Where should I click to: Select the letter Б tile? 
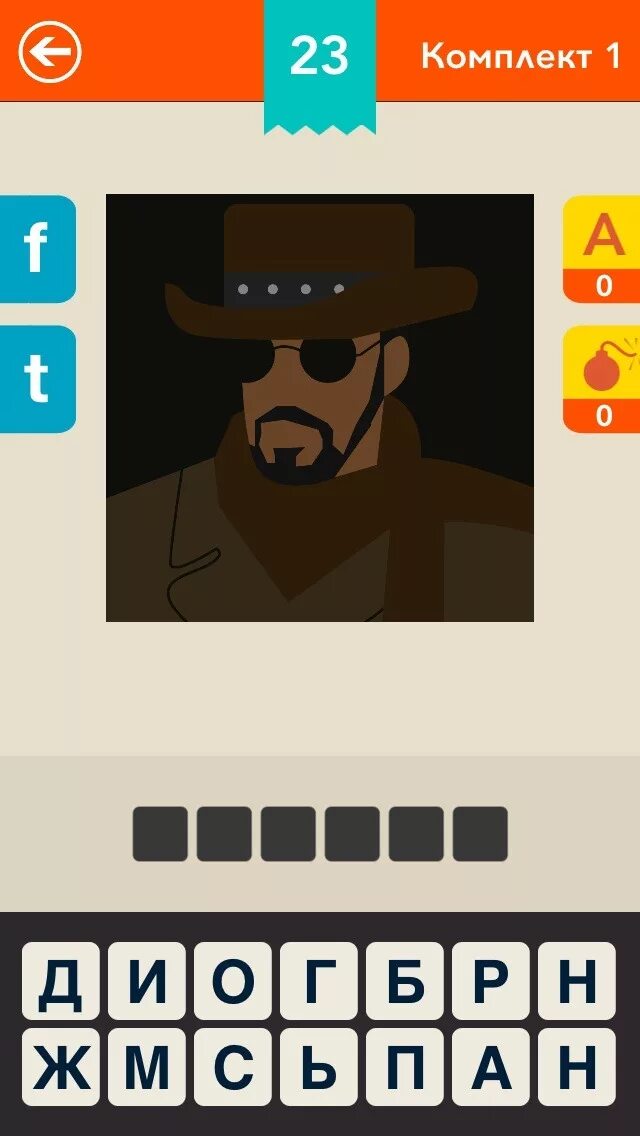click(404, 981)
